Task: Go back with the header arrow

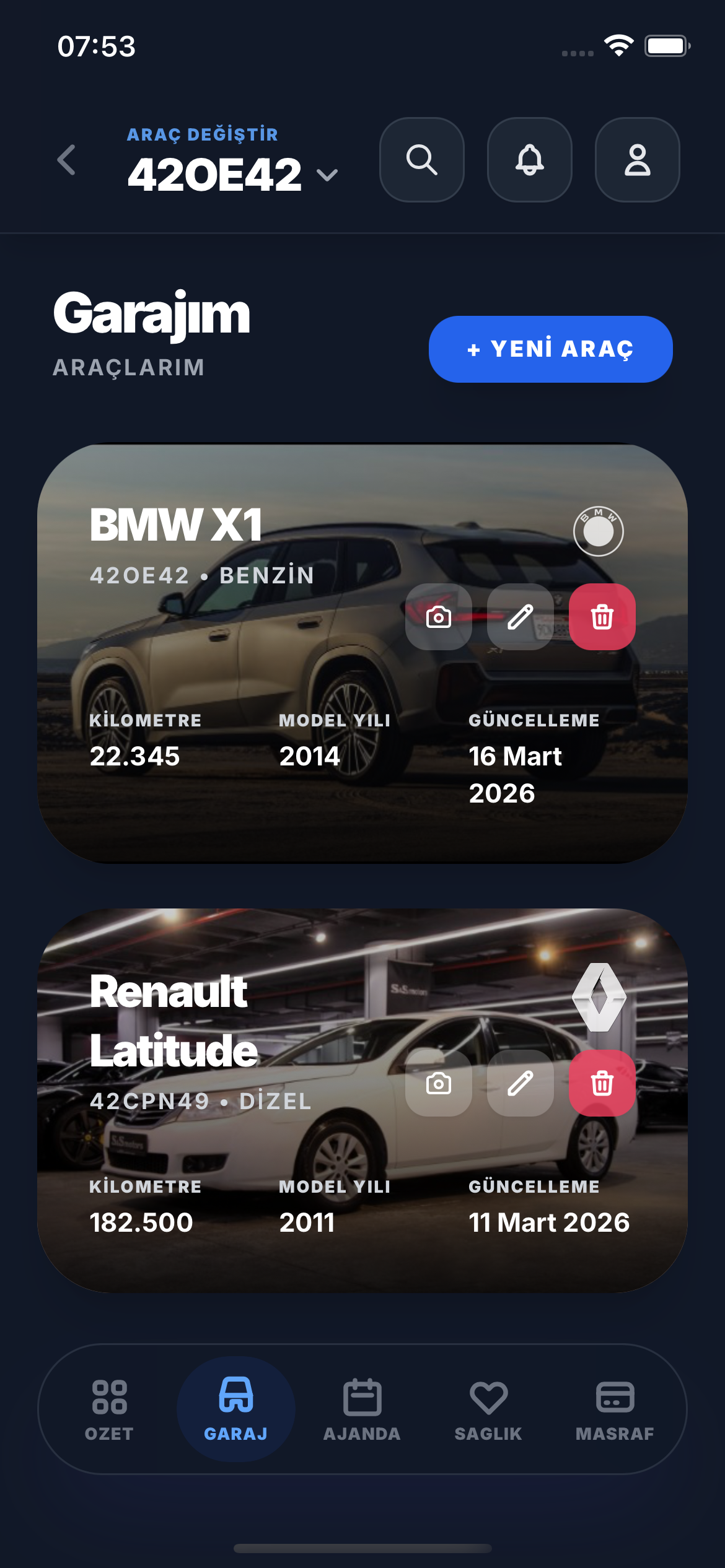Action: point(66,160)
